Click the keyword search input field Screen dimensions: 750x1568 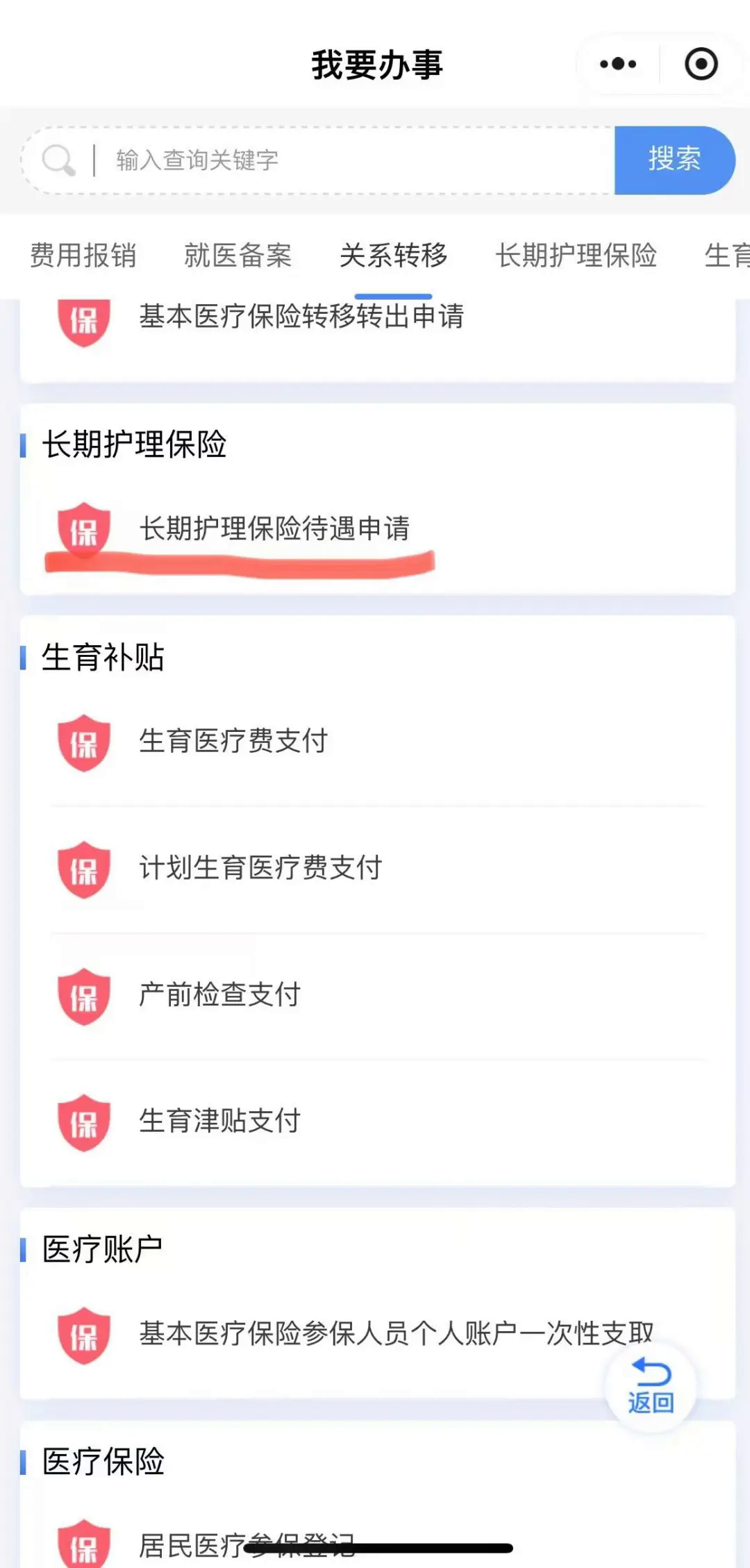(312, 160)
